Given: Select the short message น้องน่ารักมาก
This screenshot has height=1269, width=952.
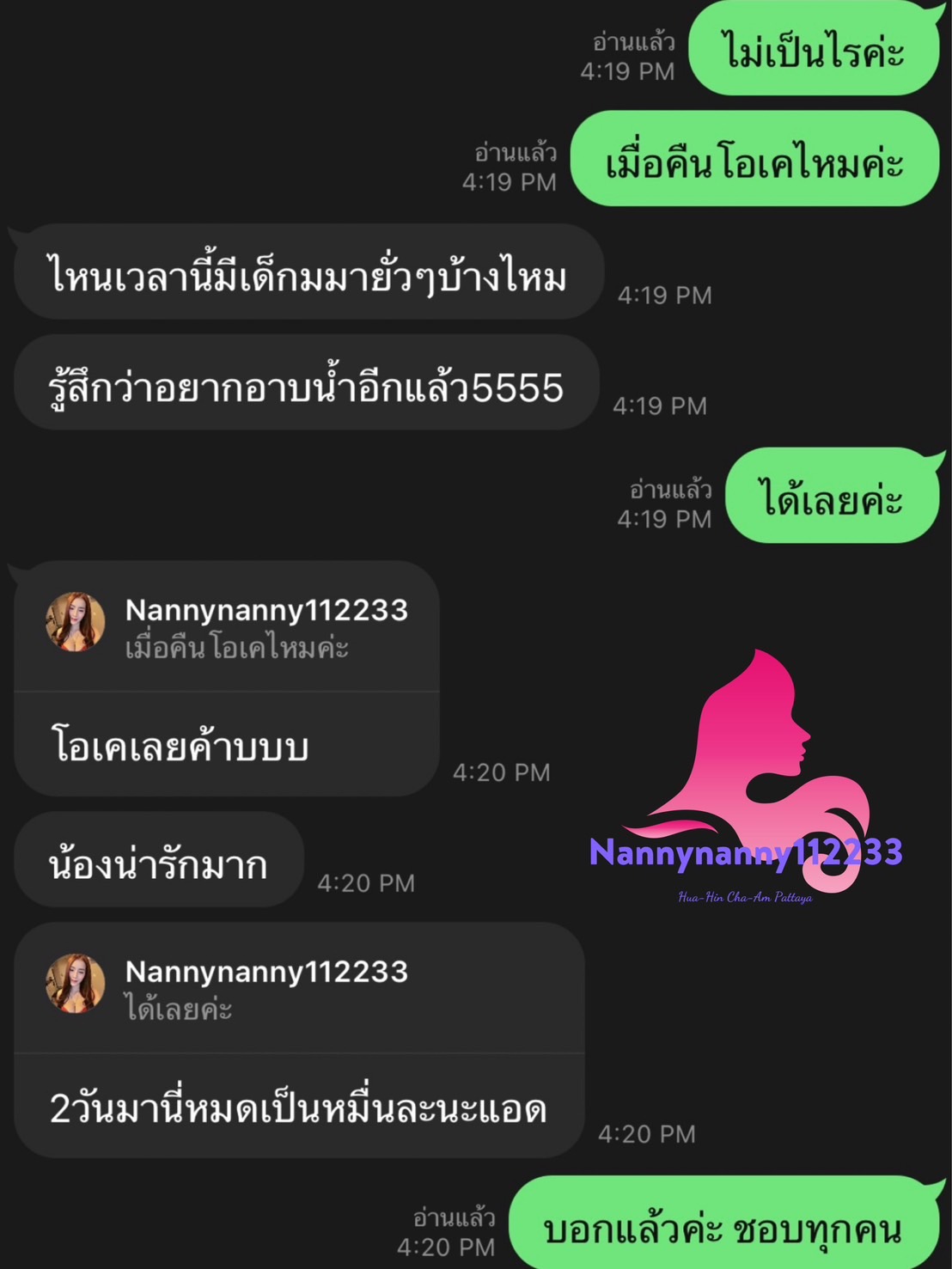Looking at the screenshot, I should [x=157, y=859].
